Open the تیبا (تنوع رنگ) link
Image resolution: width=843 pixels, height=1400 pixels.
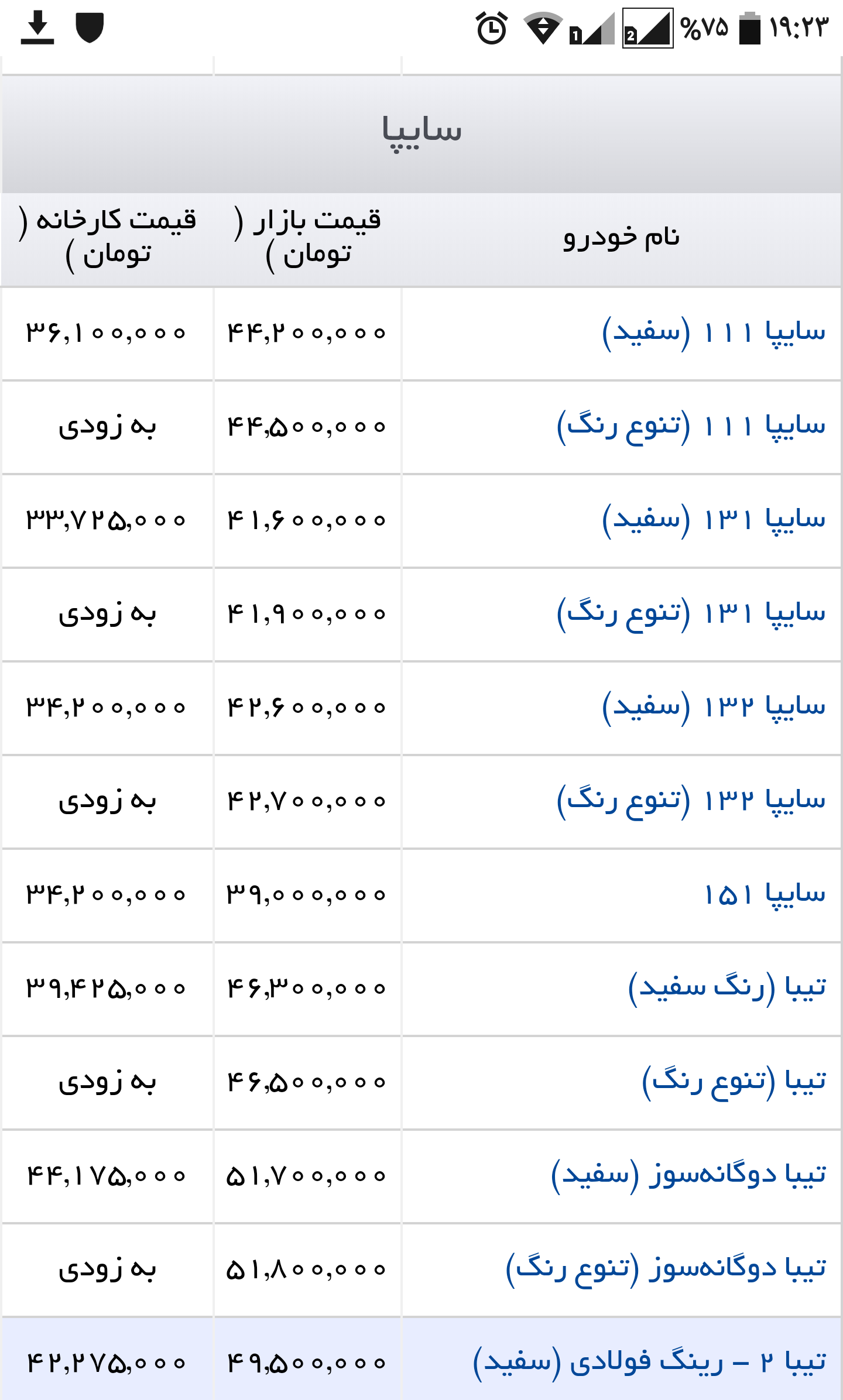[x=734, y=1082]
